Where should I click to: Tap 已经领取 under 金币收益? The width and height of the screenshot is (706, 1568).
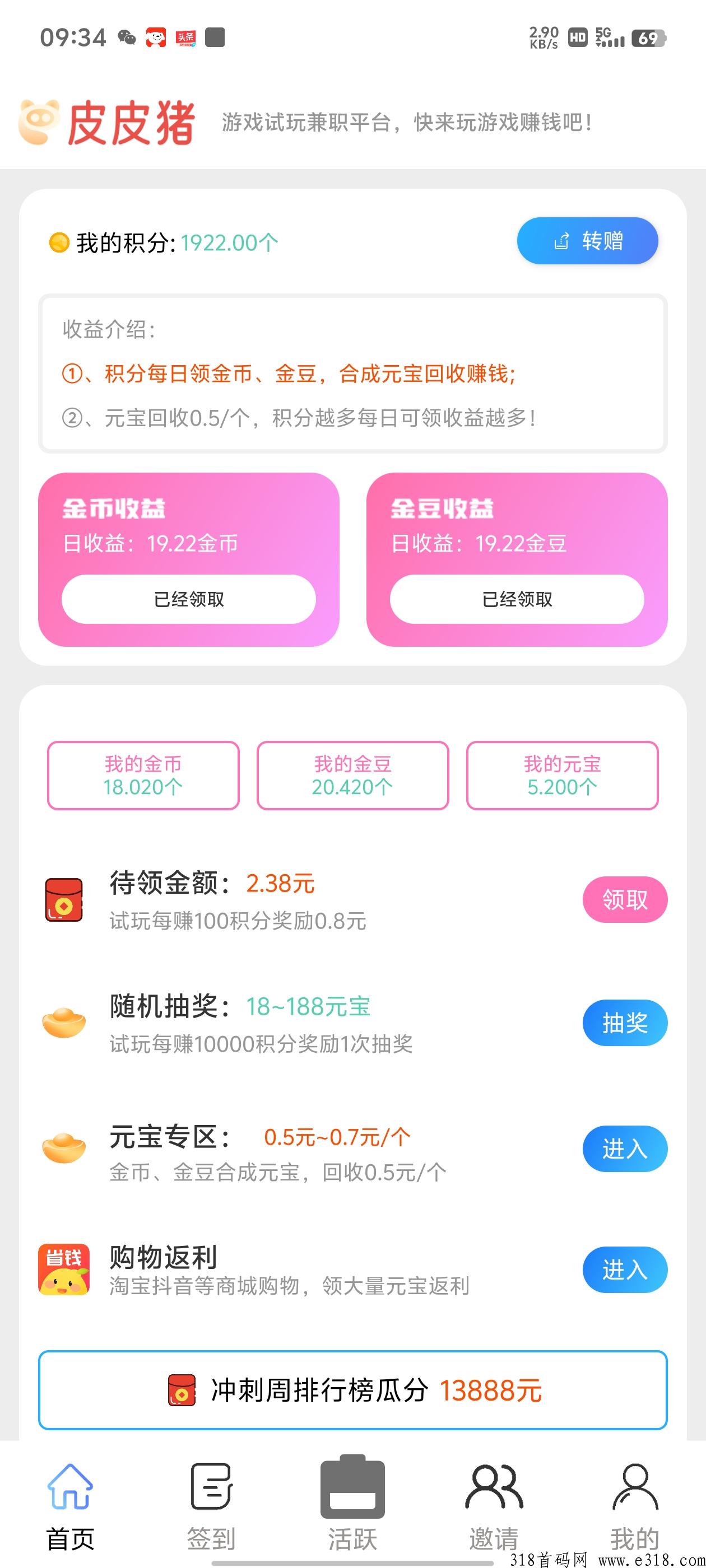[x=189, y=599]
